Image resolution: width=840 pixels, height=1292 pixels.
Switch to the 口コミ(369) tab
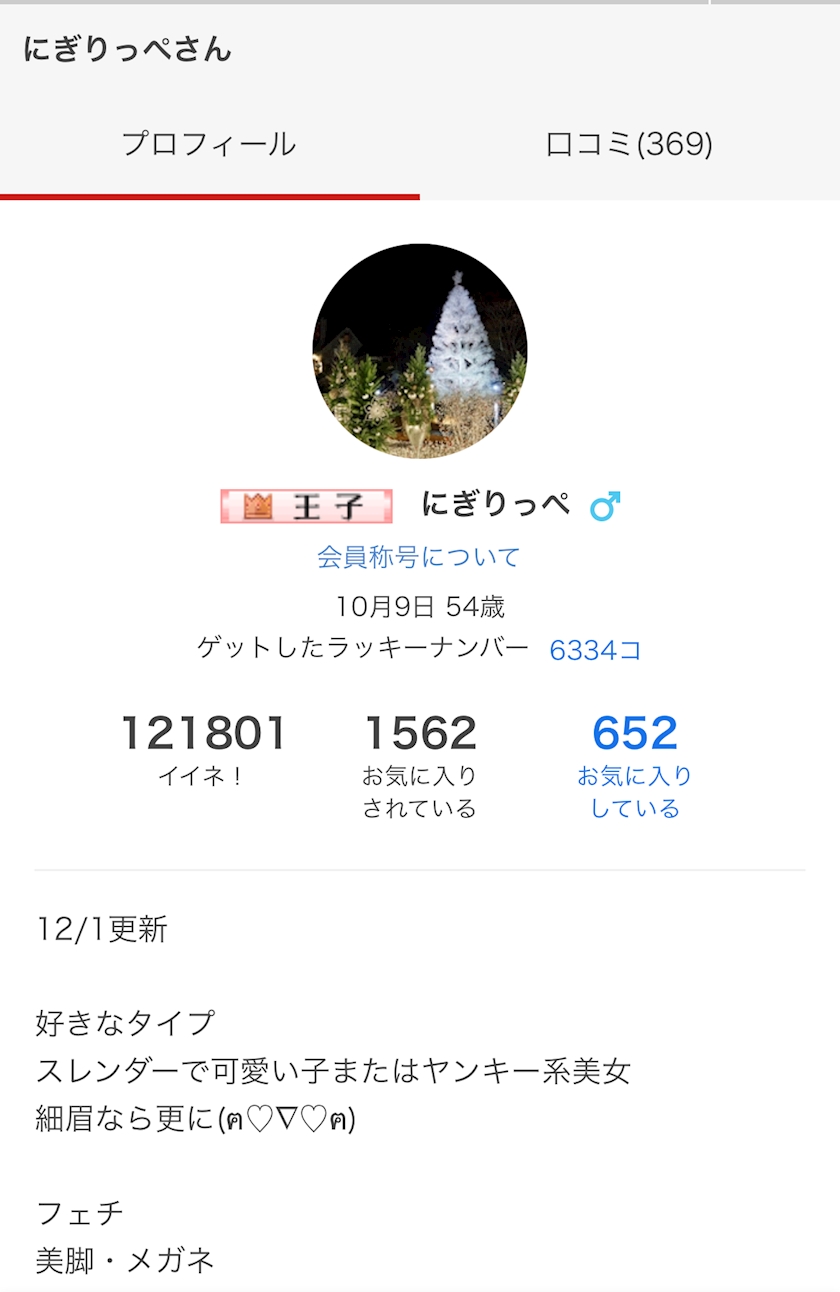(630, 144)
